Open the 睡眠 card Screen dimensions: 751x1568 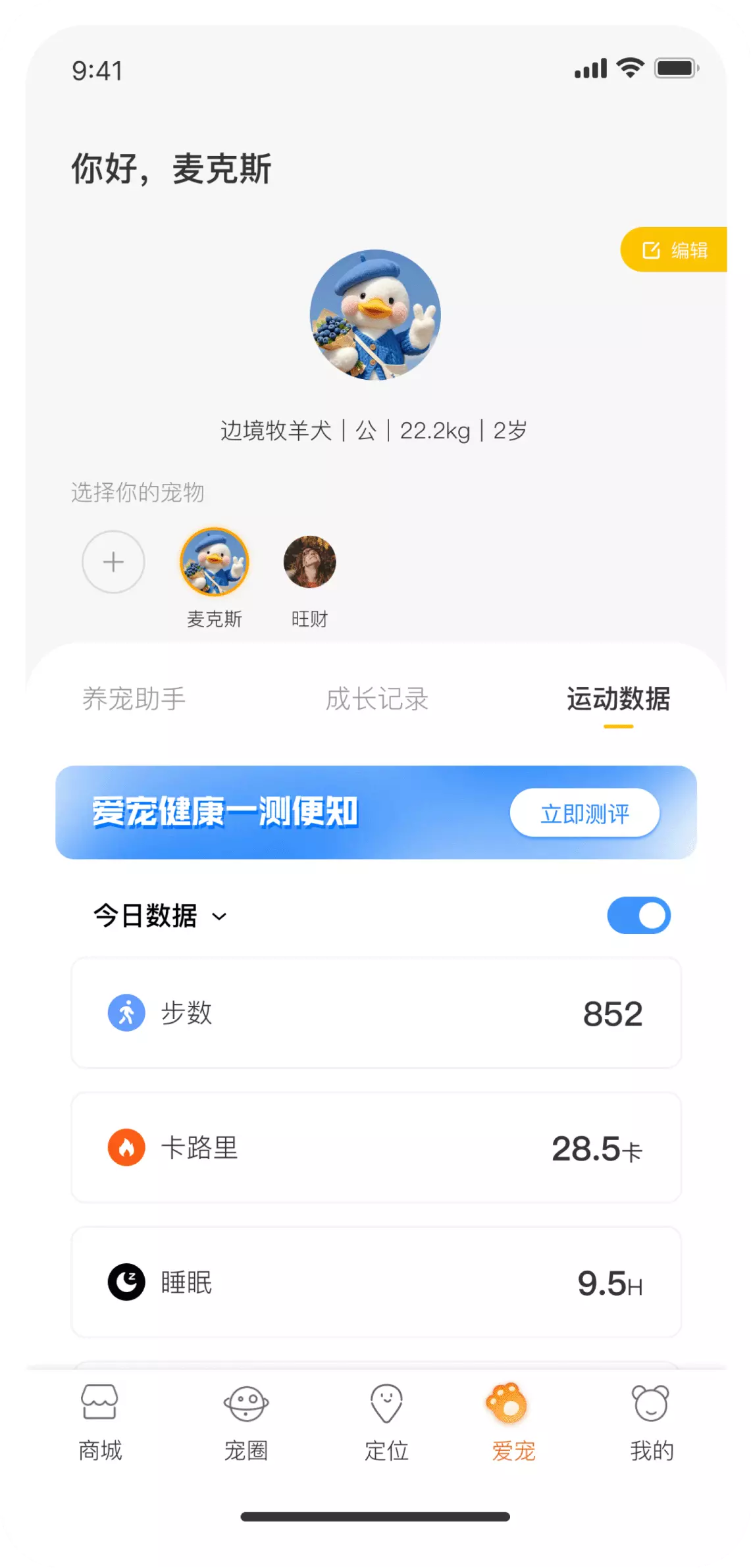point(376,1282)
